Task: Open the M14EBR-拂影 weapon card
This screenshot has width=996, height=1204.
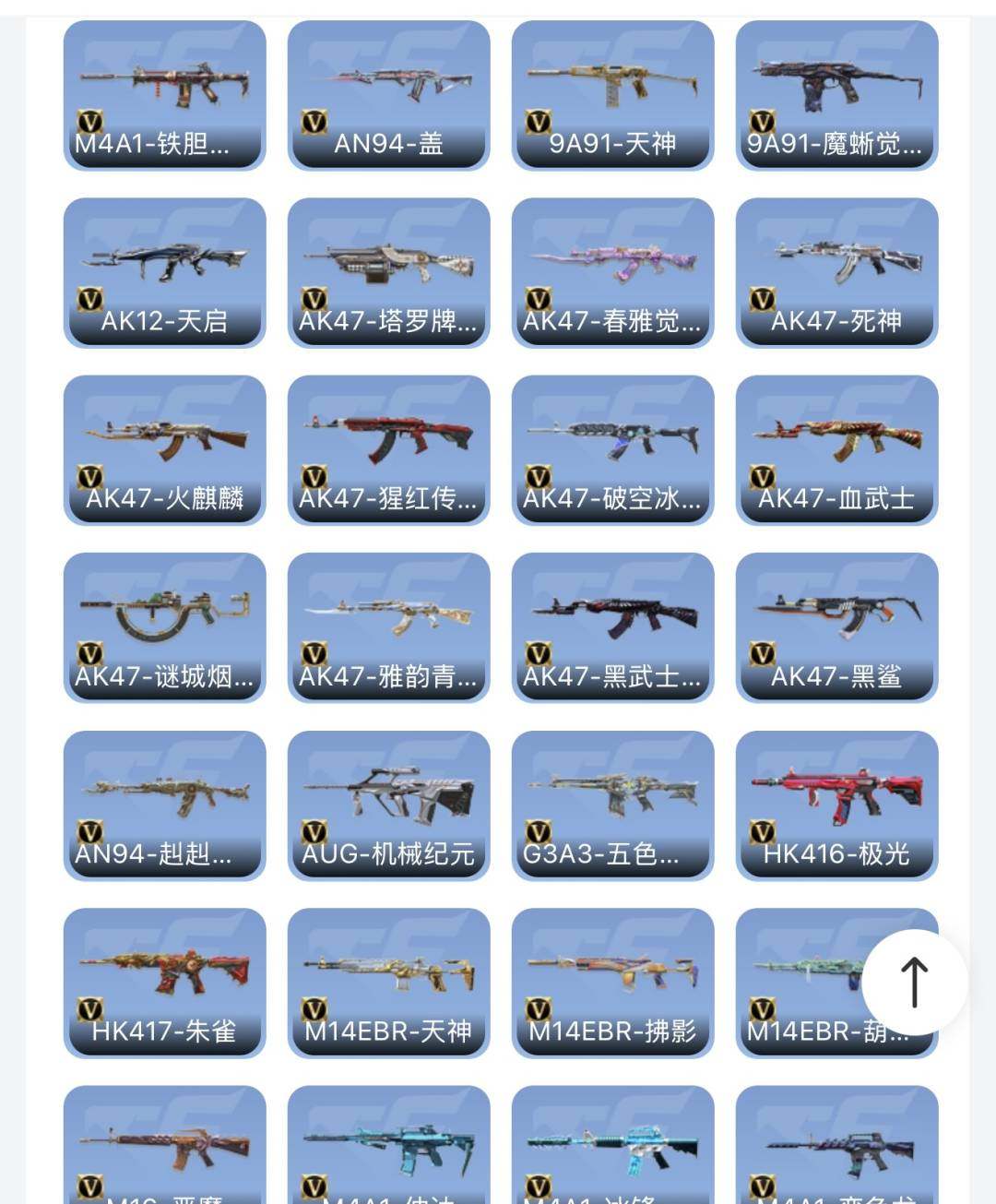Action: (x=612, y=983)
